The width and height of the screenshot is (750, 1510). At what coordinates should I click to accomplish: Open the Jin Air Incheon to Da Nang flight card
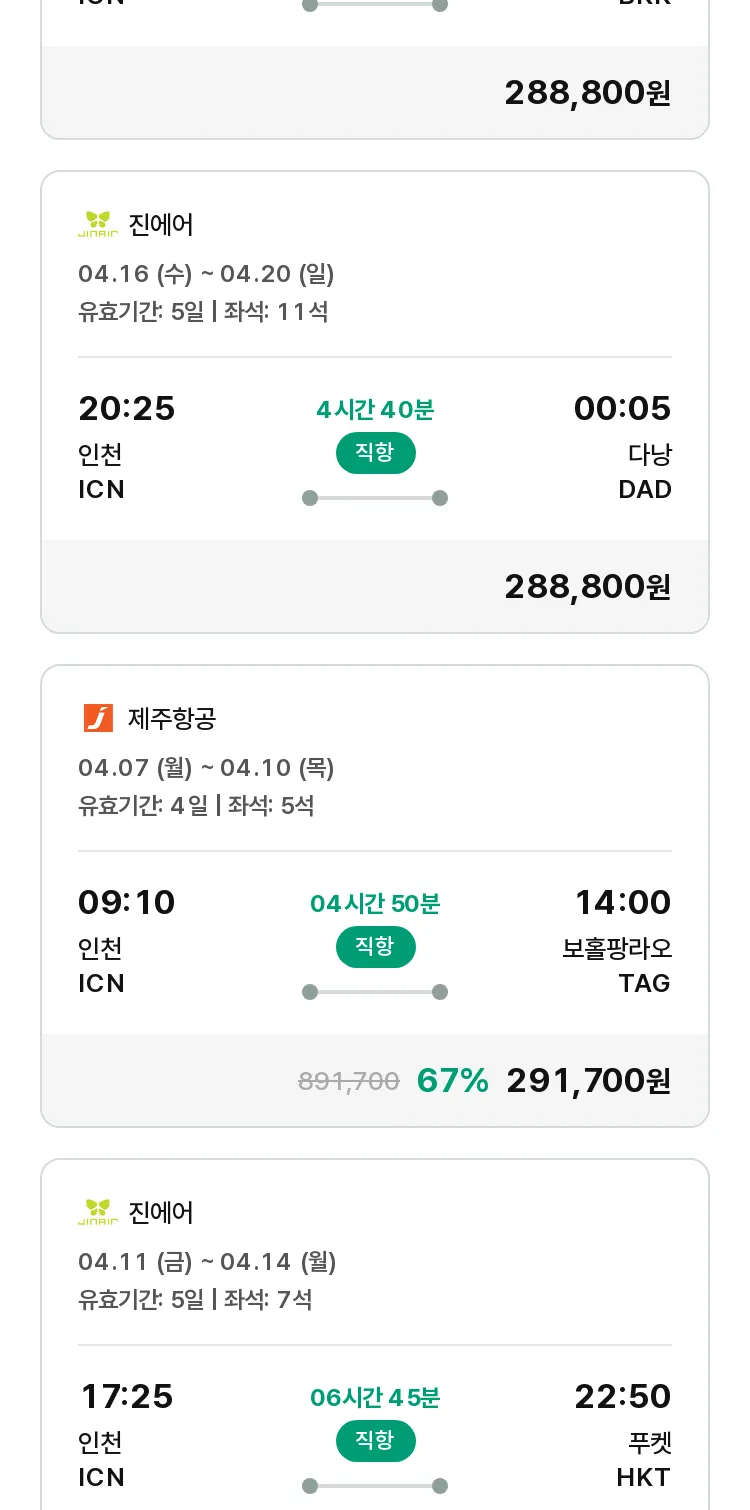(375, 402)
